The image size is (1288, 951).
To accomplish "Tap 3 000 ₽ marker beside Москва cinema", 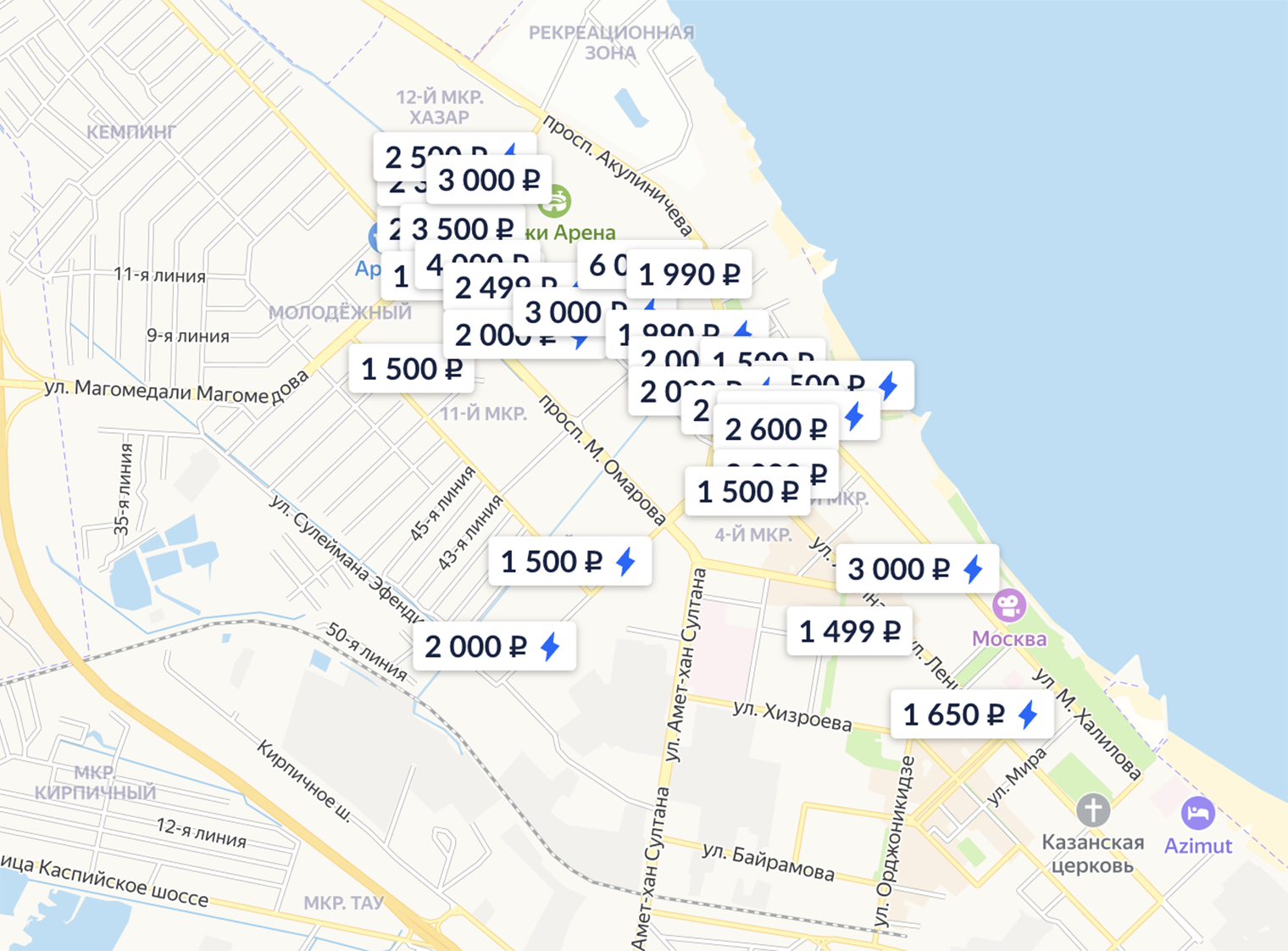I will point(916,569).
